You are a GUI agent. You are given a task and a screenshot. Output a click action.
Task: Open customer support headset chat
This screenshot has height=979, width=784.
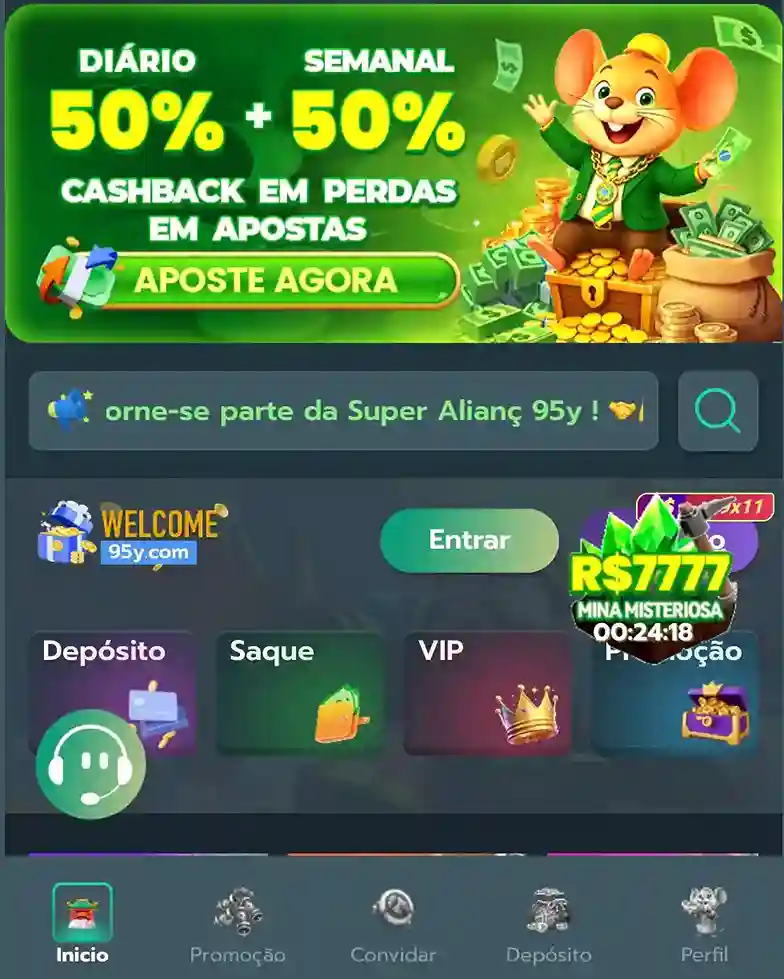click(90, 765)
